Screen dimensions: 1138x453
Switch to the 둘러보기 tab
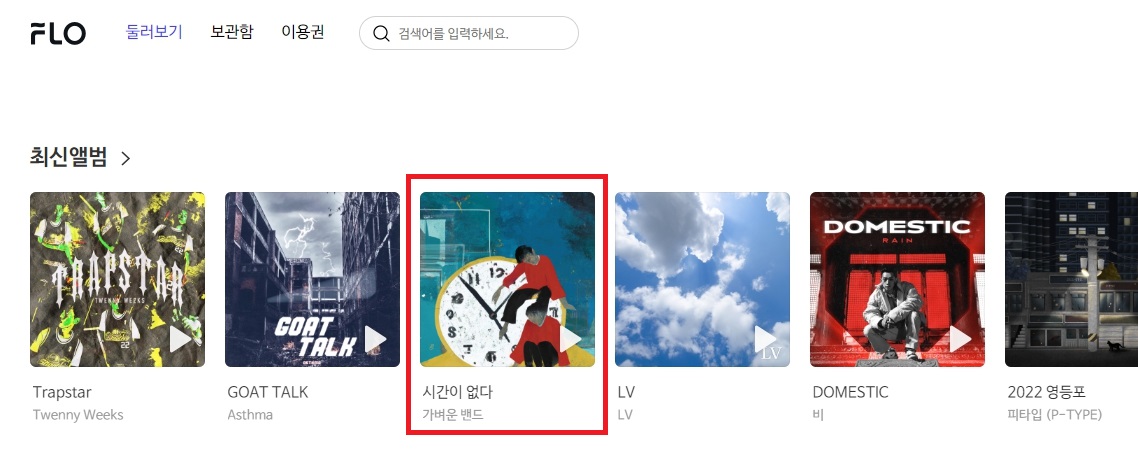pos(154,32)
